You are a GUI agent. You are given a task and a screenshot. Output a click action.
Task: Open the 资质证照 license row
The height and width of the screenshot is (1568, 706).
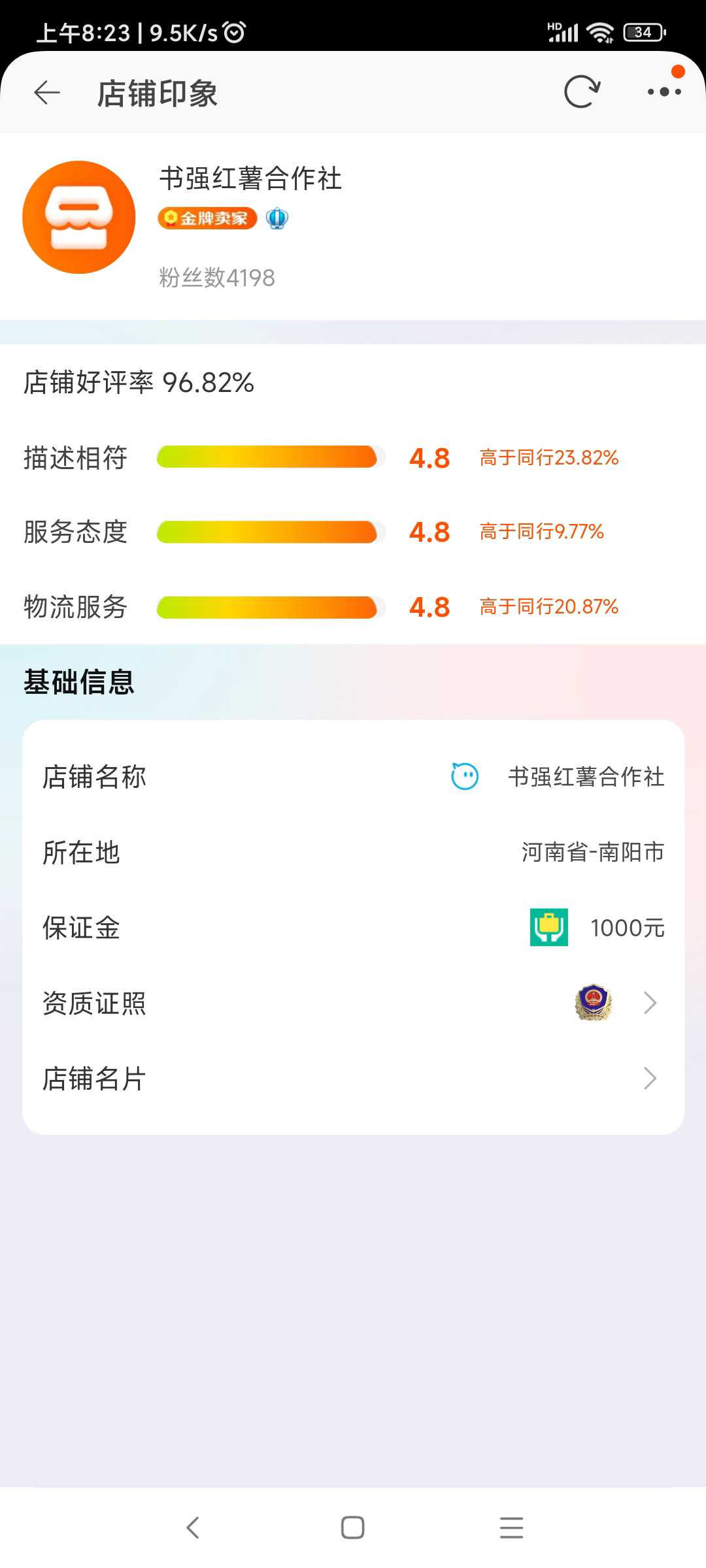353,1003
